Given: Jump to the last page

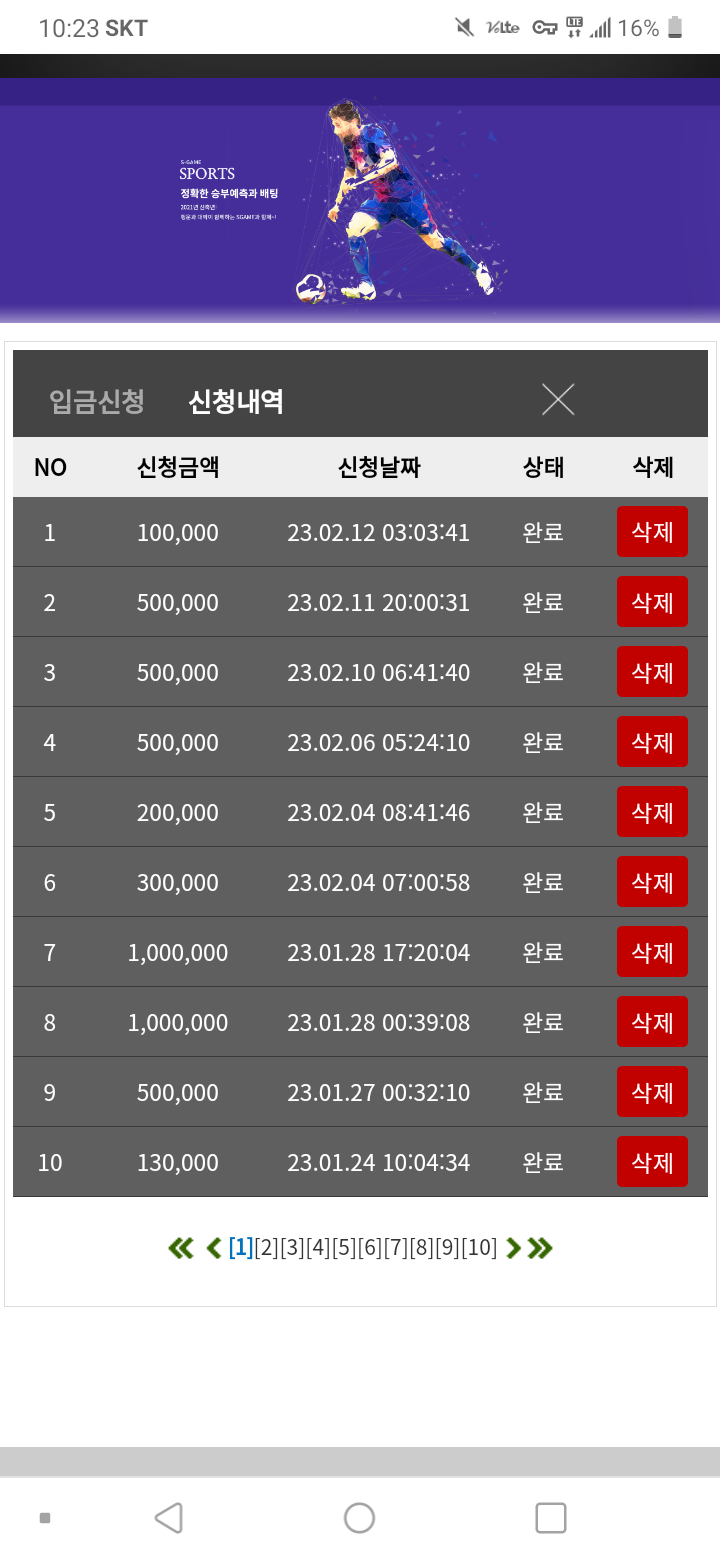Looking at the screenshot, I should [540, 1248].
